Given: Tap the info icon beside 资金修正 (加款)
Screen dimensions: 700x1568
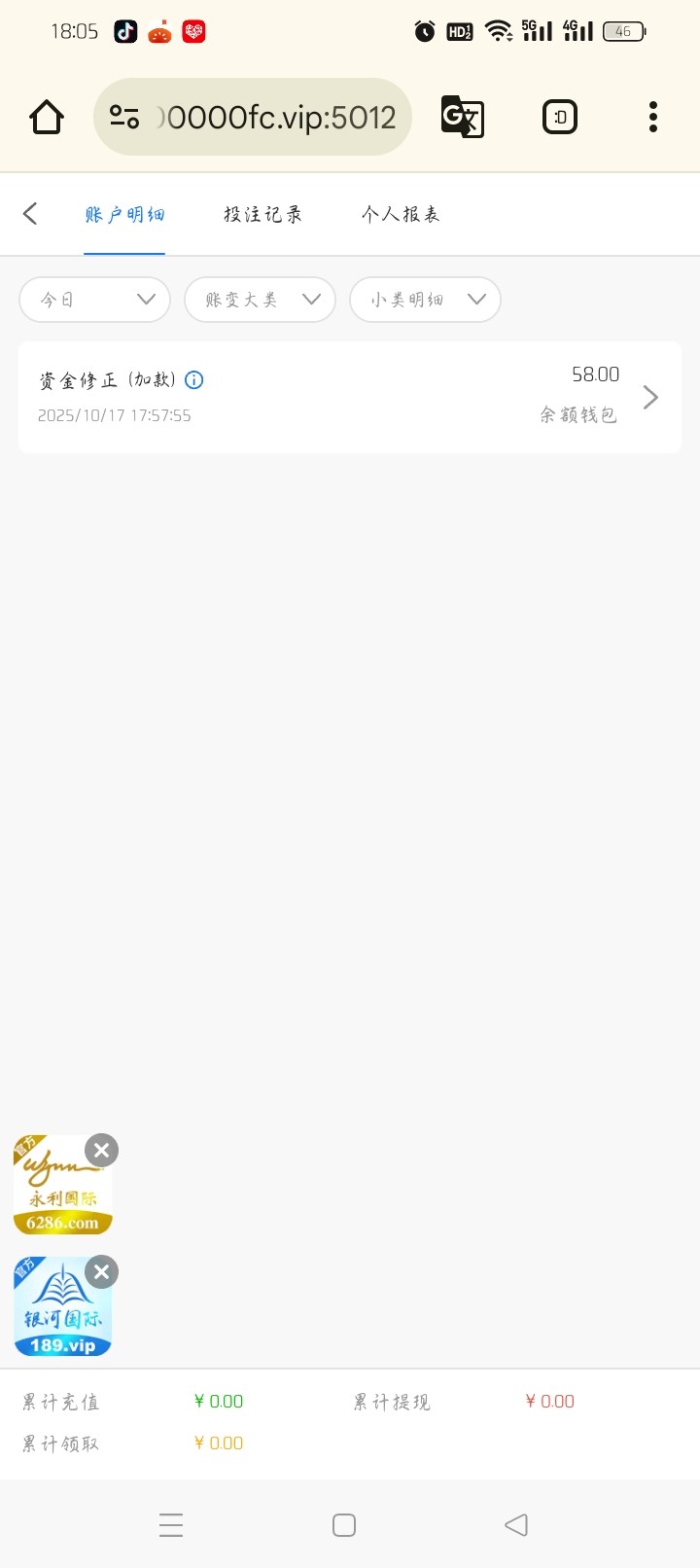Looking at the screenshot, I should pyautogui.click(x=194, y=380).
